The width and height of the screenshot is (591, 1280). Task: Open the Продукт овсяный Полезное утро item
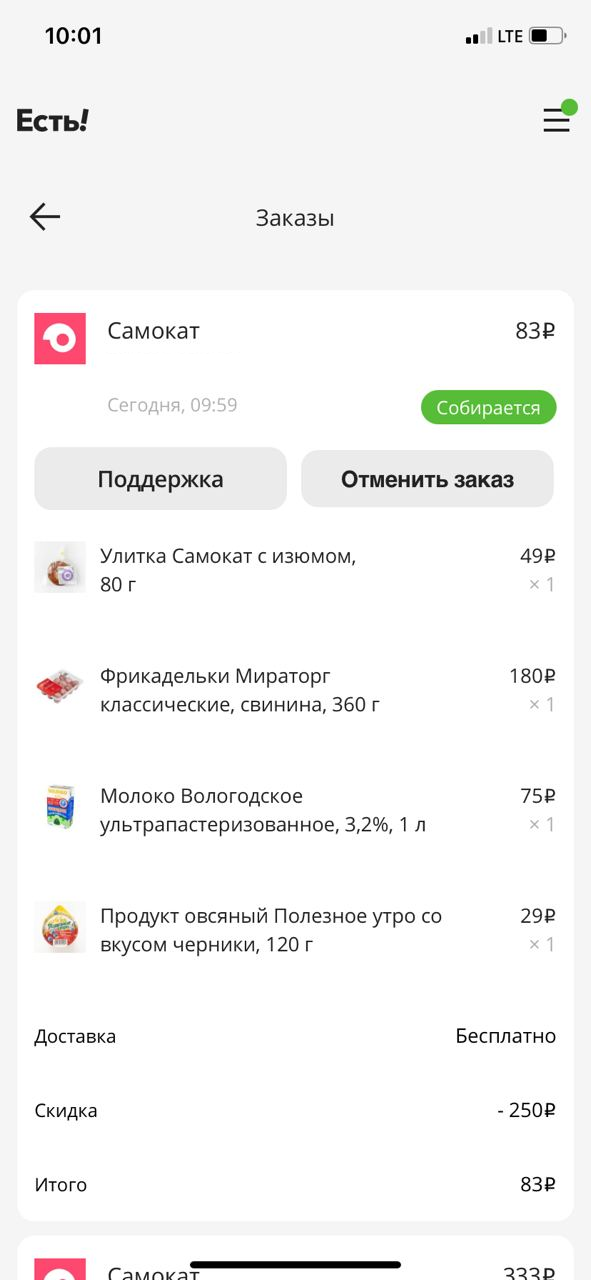point(295,930)
